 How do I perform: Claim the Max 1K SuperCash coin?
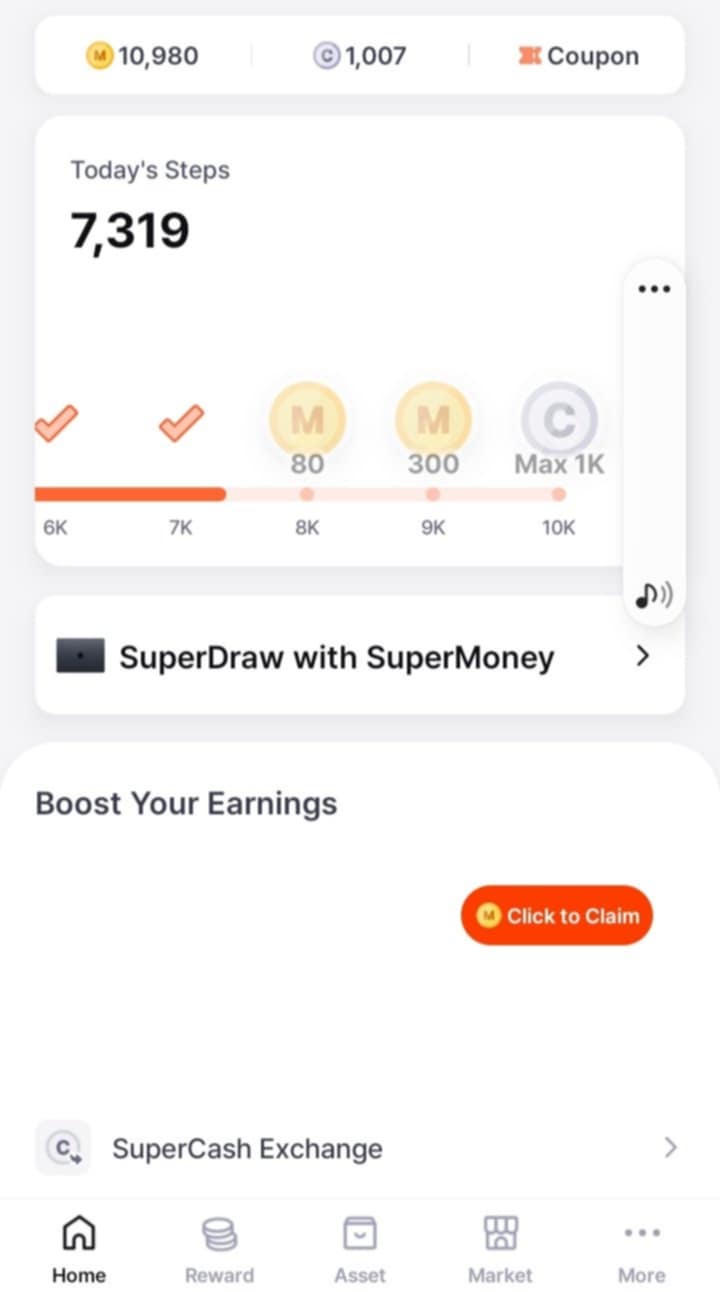pos(559,420)
